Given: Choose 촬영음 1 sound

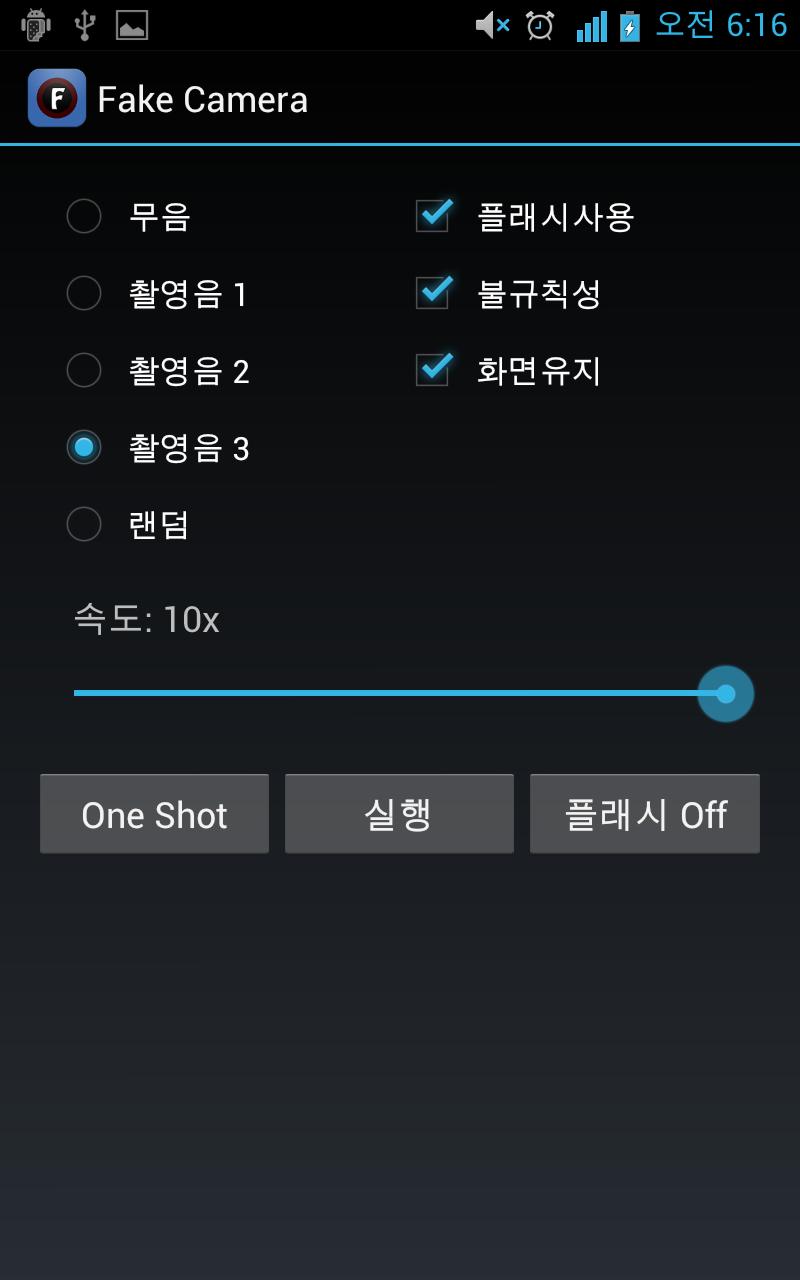Looking at the screenshot, I should point(84,294).
